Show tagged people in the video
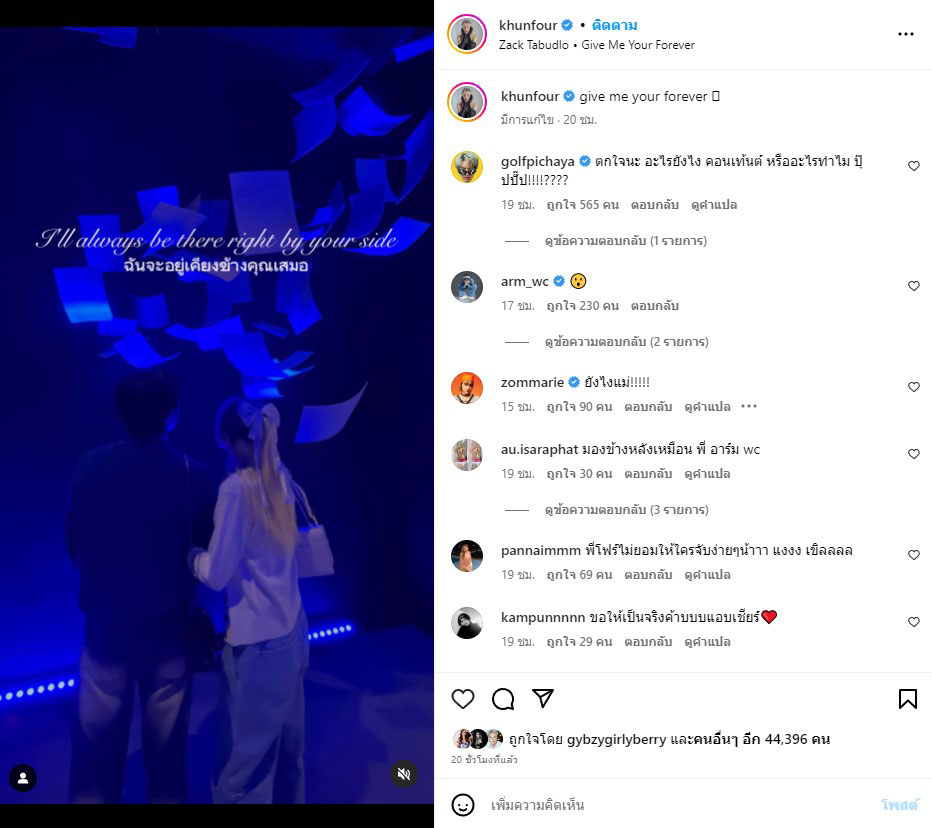This screenshot has height=828, width=932. click(x=23, y=777)
